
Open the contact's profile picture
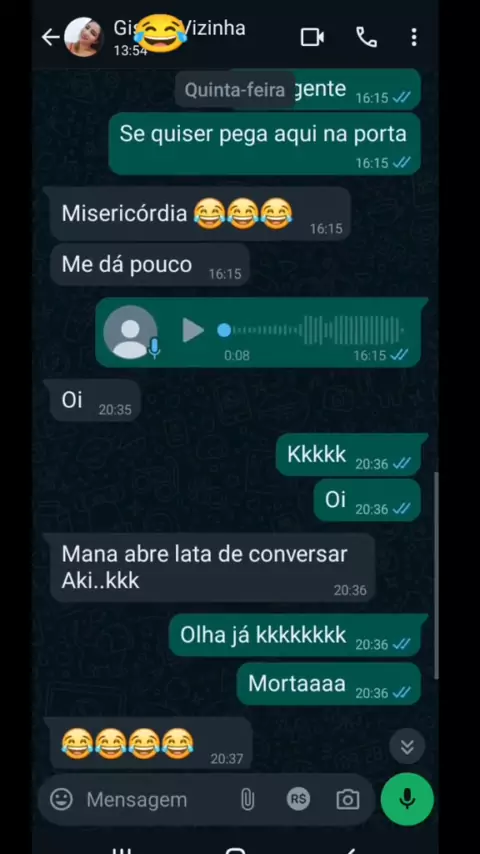click(84, 37)
